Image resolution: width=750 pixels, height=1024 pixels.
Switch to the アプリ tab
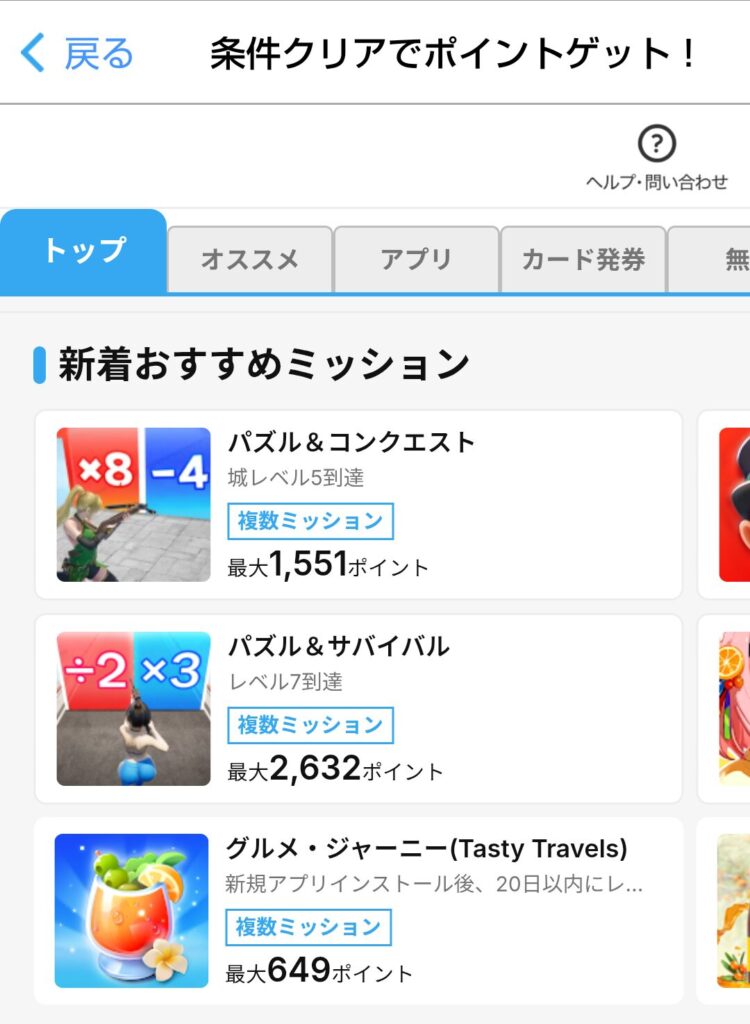[416, 260]
